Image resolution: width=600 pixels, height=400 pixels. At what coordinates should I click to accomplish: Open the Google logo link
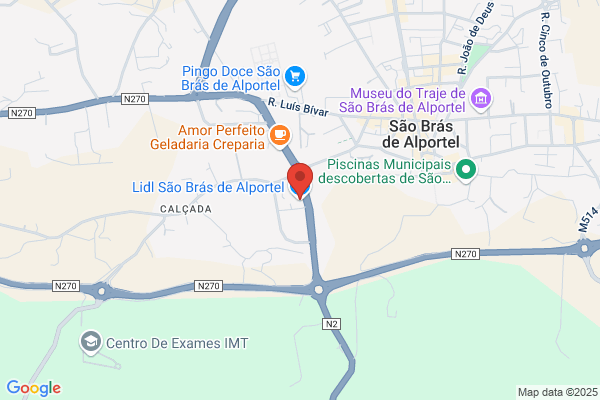click(x=34, y=388)
